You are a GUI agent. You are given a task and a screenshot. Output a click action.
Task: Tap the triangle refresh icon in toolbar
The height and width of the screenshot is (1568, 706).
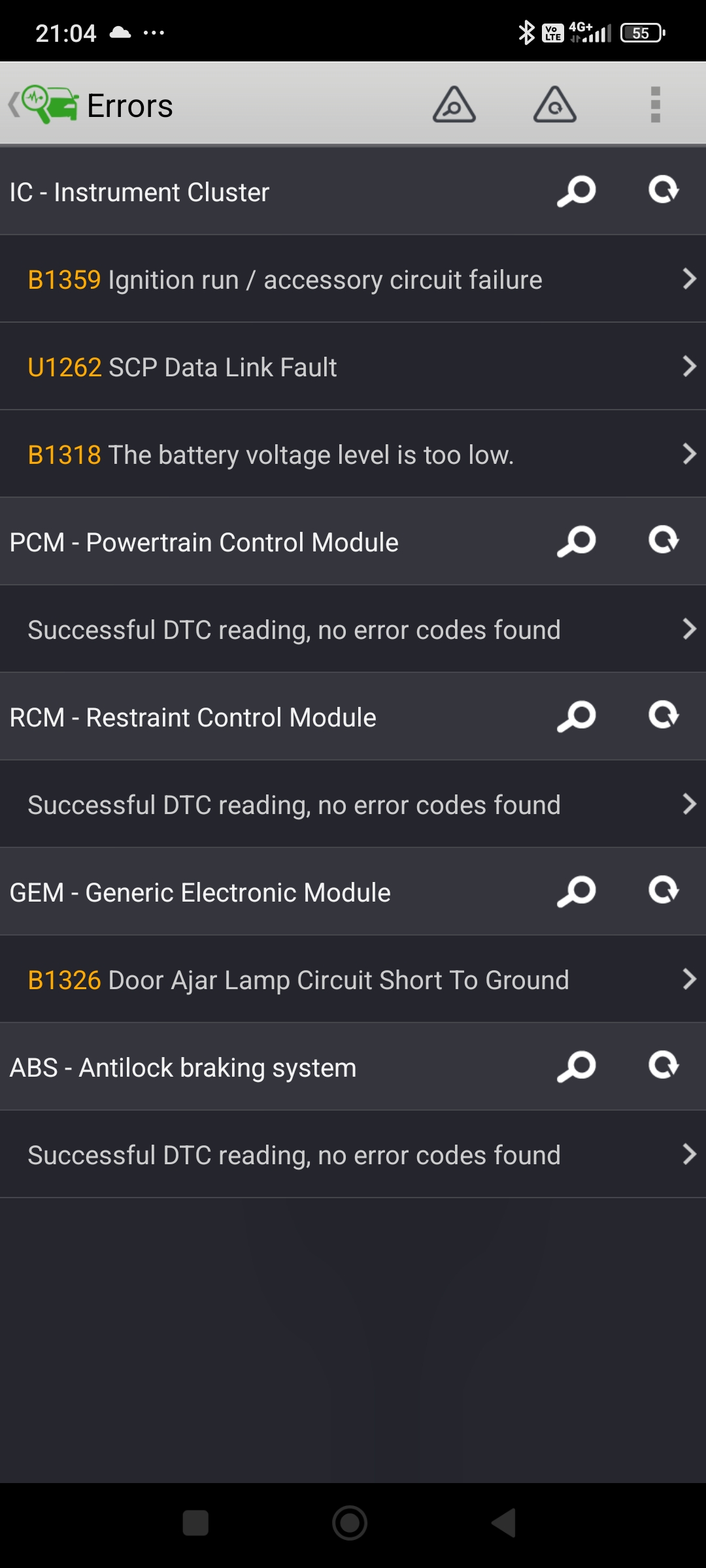(554, 105)
